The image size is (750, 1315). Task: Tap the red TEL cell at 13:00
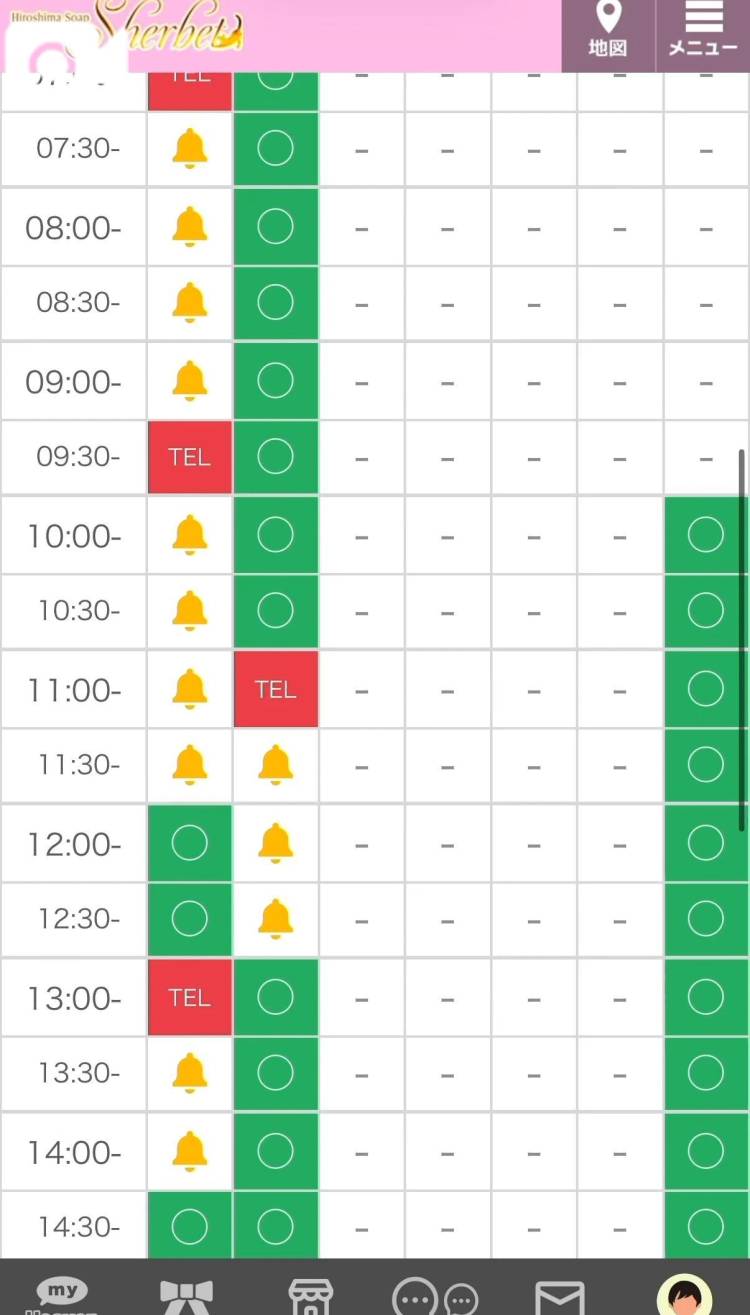coord(190,997)
